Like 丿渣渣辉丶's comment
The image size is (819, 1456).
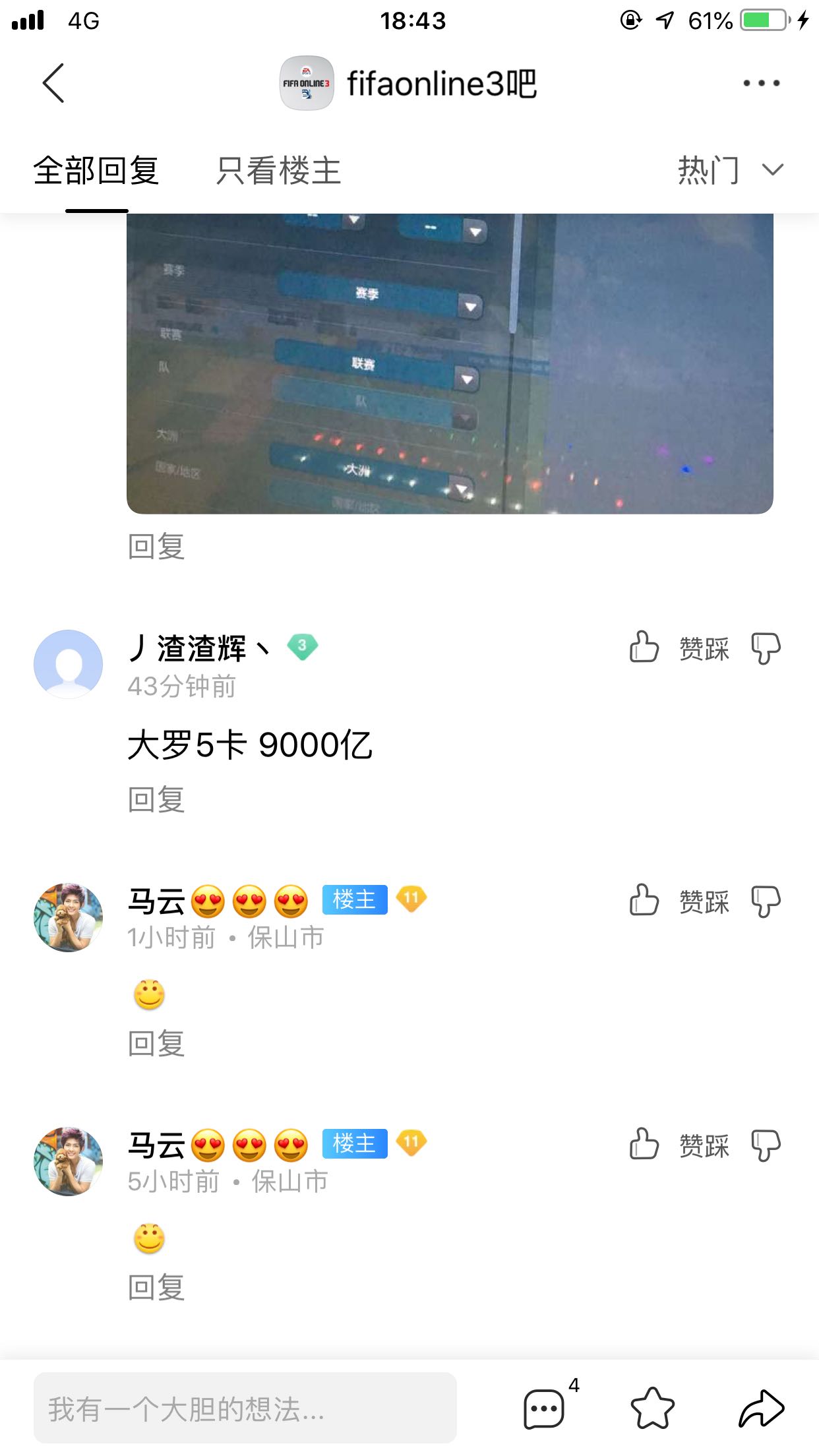(644, 647)
